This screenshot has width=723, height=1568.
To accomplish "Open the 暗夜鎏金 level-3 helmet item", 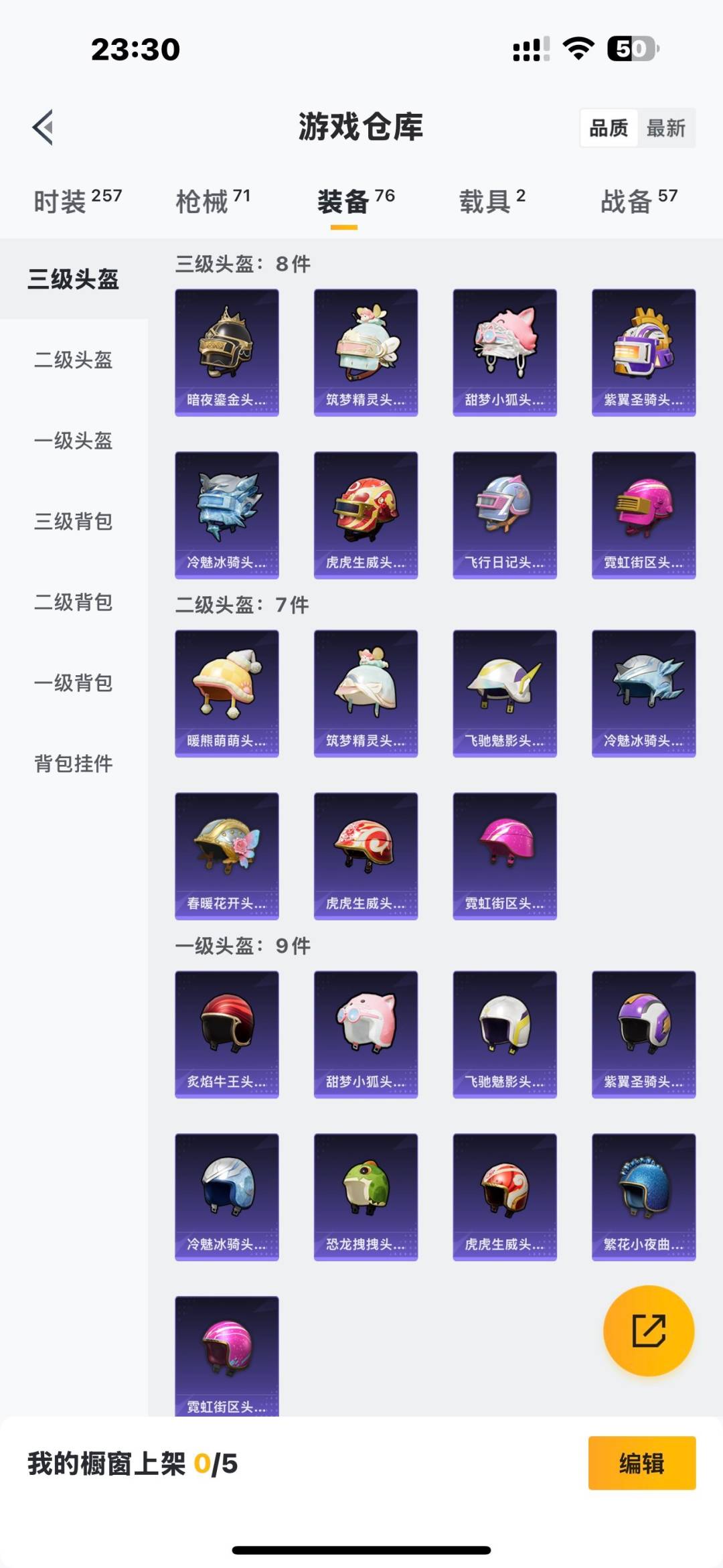I will (x=226, y=352).
